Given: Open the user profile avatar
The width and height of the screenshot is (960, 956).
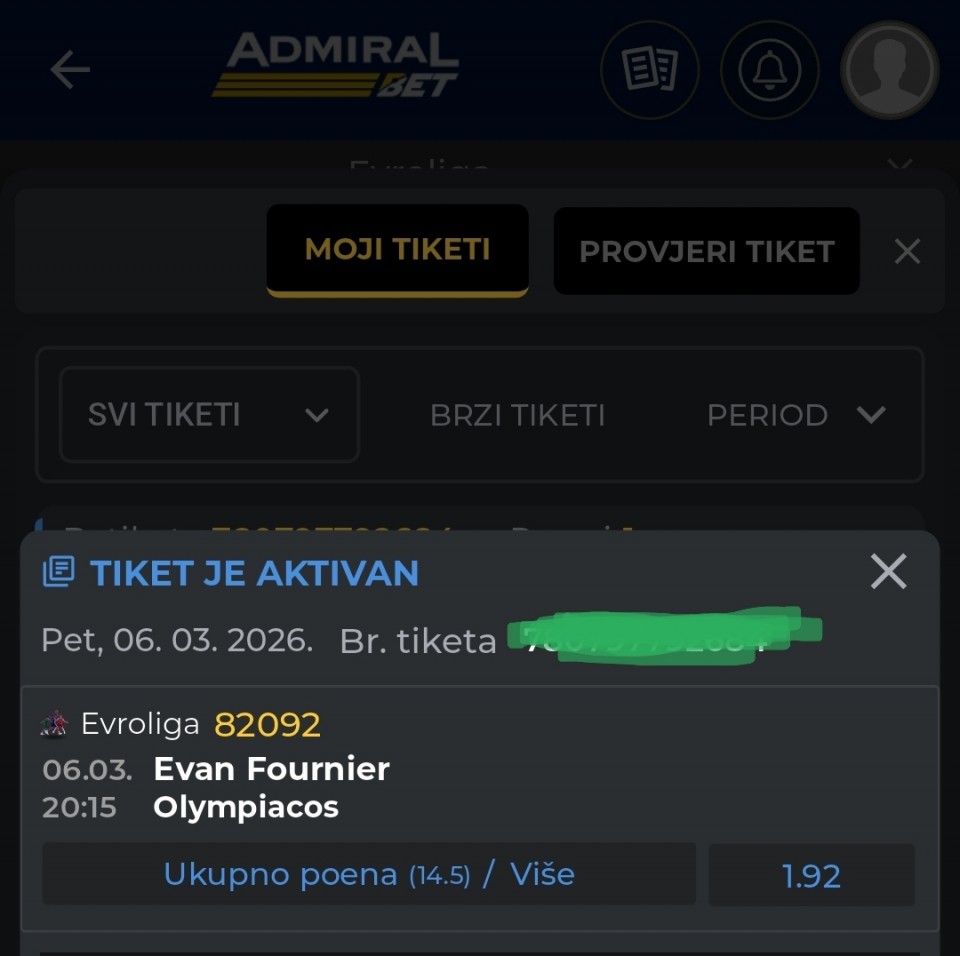Looking at the screenshot, I should tap(889, 70).
